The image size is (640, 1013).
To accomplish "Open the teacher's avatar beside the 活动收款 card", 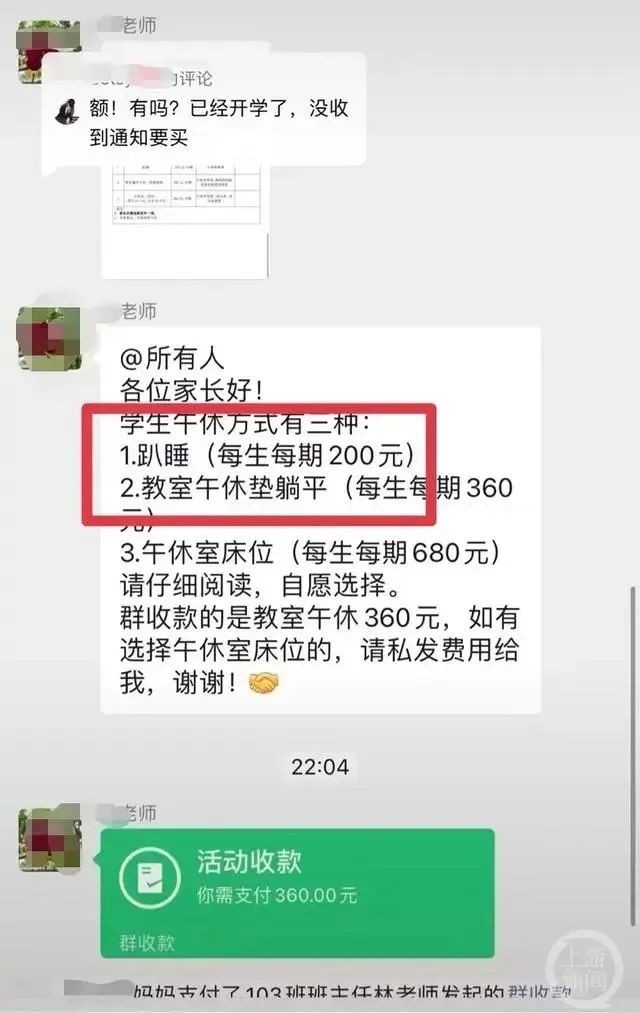I will click(x=50, y=838).
